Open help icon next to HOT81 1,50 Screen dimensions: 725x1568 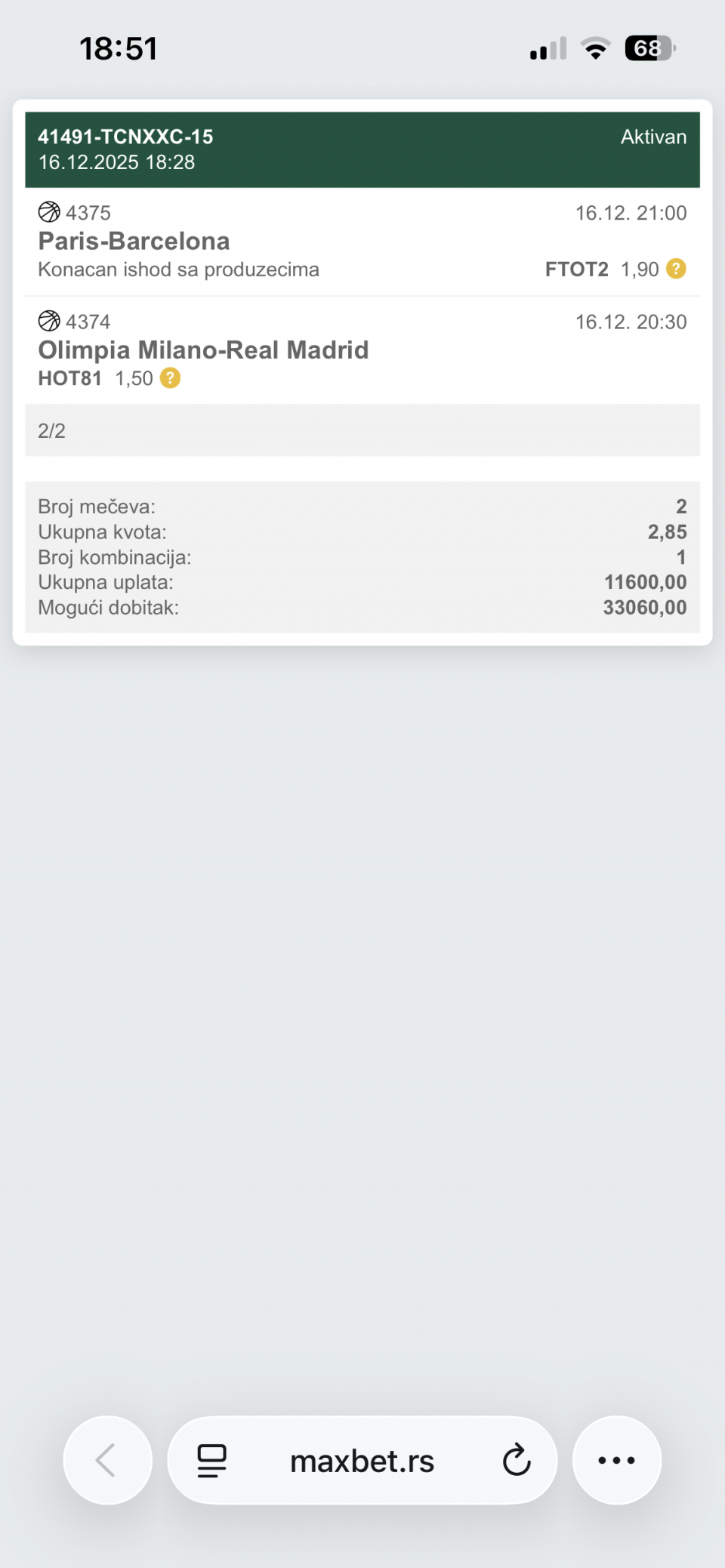coord(171,377)
